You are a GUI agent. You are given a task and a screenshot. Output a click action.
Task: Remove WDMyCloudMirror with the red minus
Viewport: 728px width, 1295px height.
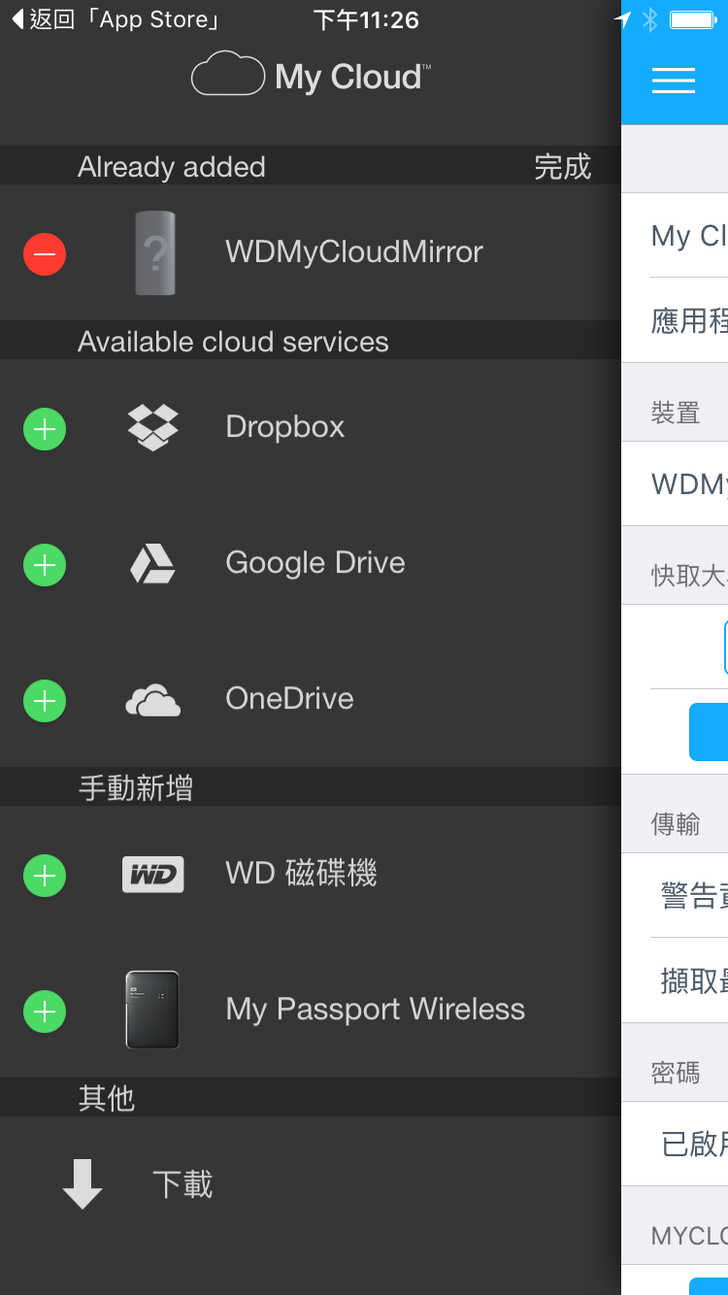coord(45,254)
